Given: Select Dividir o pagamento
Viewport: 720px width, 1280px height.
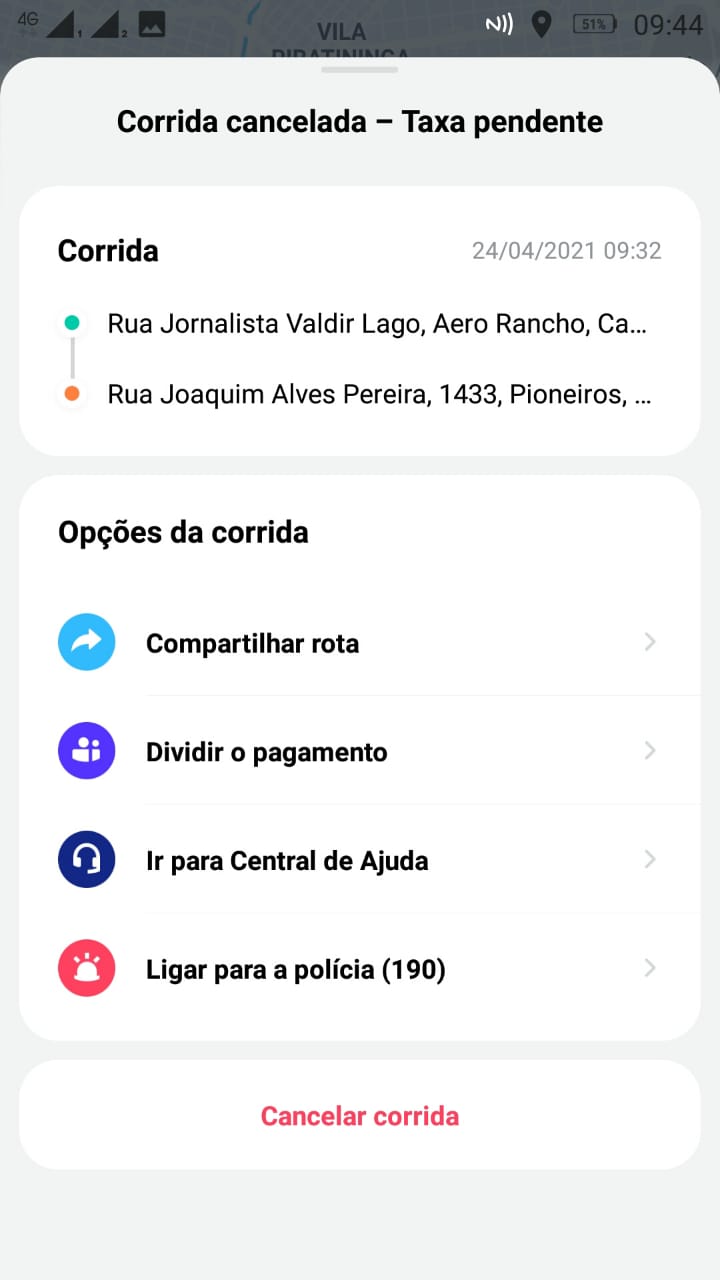Looking at the screenshot, I should tap(360, 751).
